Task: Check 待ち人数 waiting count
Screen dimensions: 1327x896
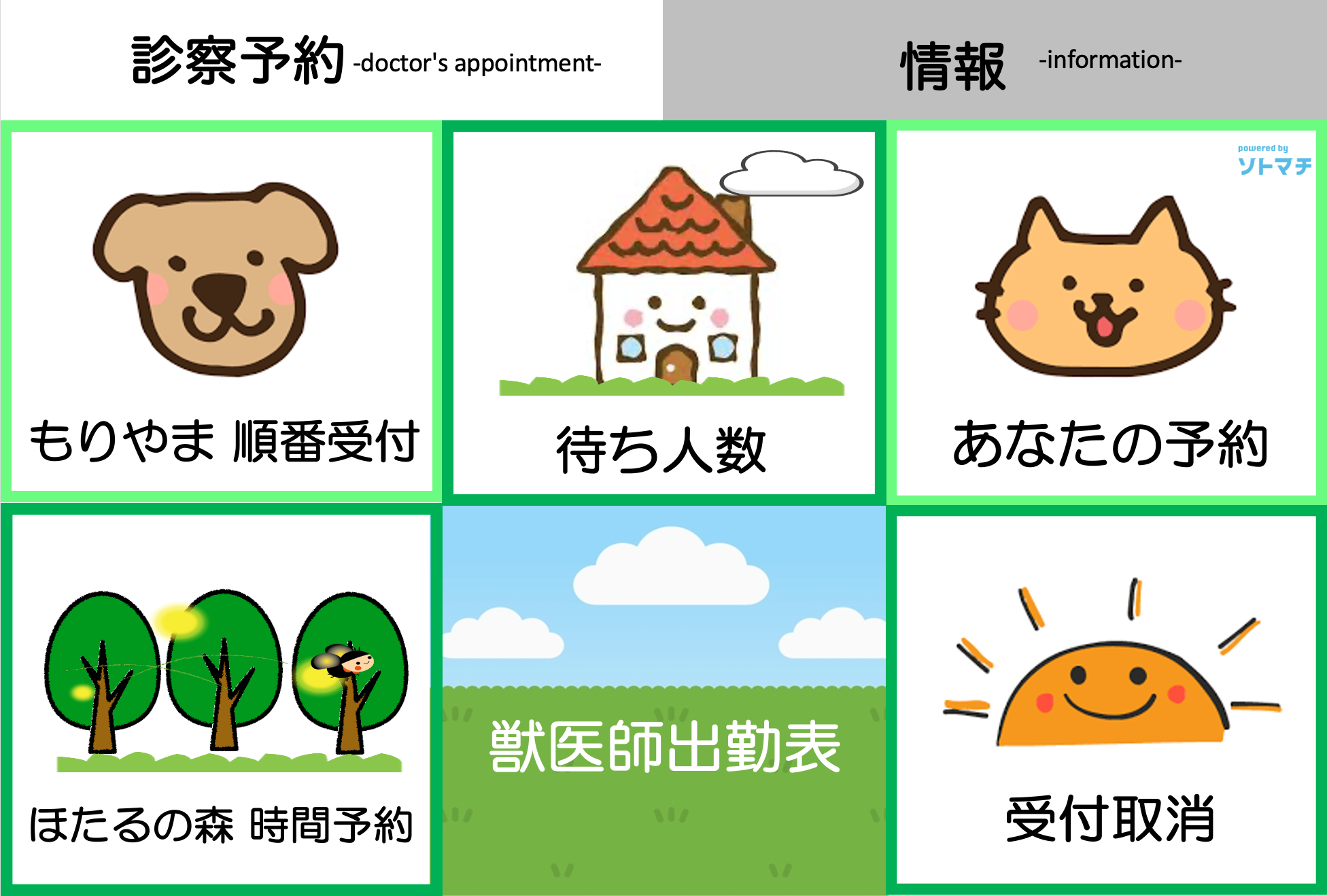Action: pos(663,313)
